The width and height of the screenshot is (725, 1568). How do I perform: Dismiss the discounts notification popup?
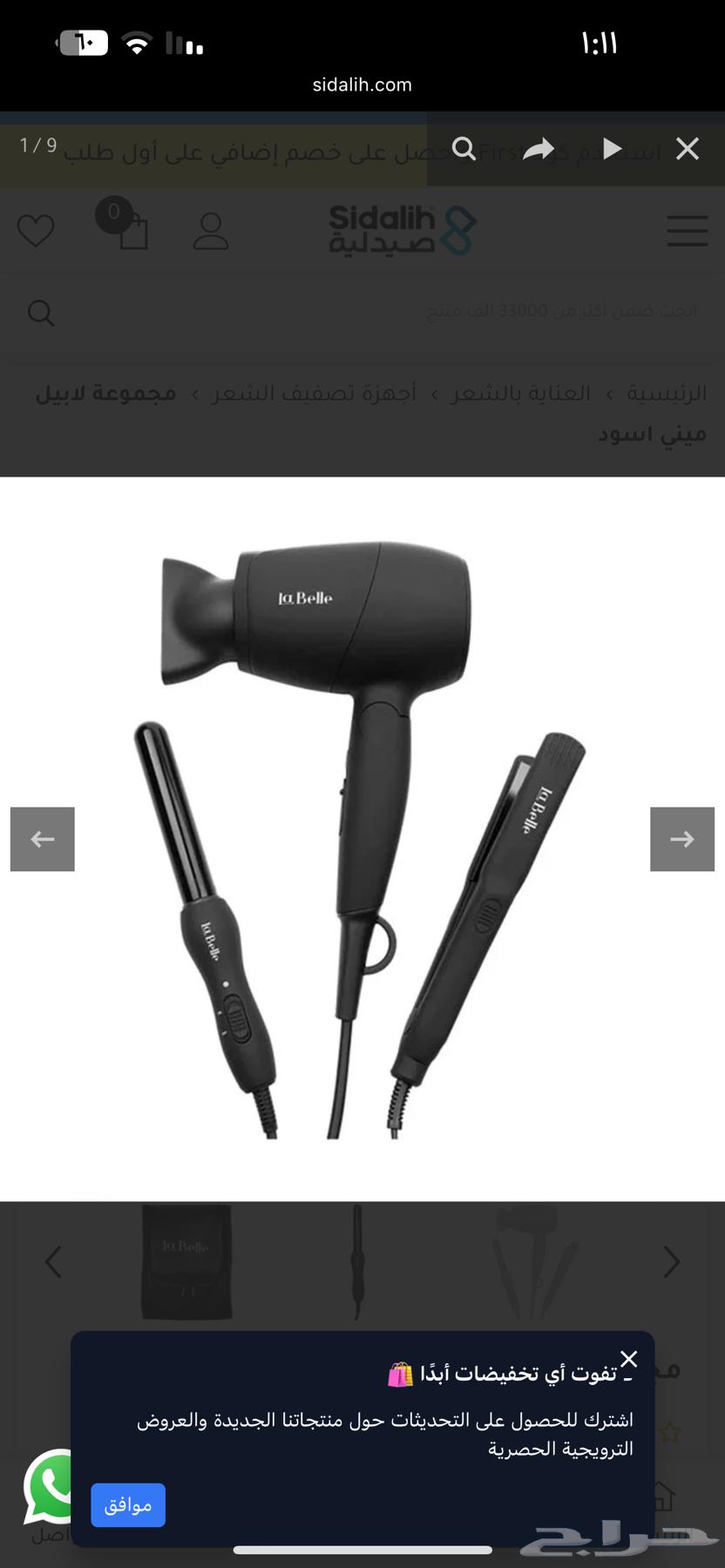pos(628,1359)
